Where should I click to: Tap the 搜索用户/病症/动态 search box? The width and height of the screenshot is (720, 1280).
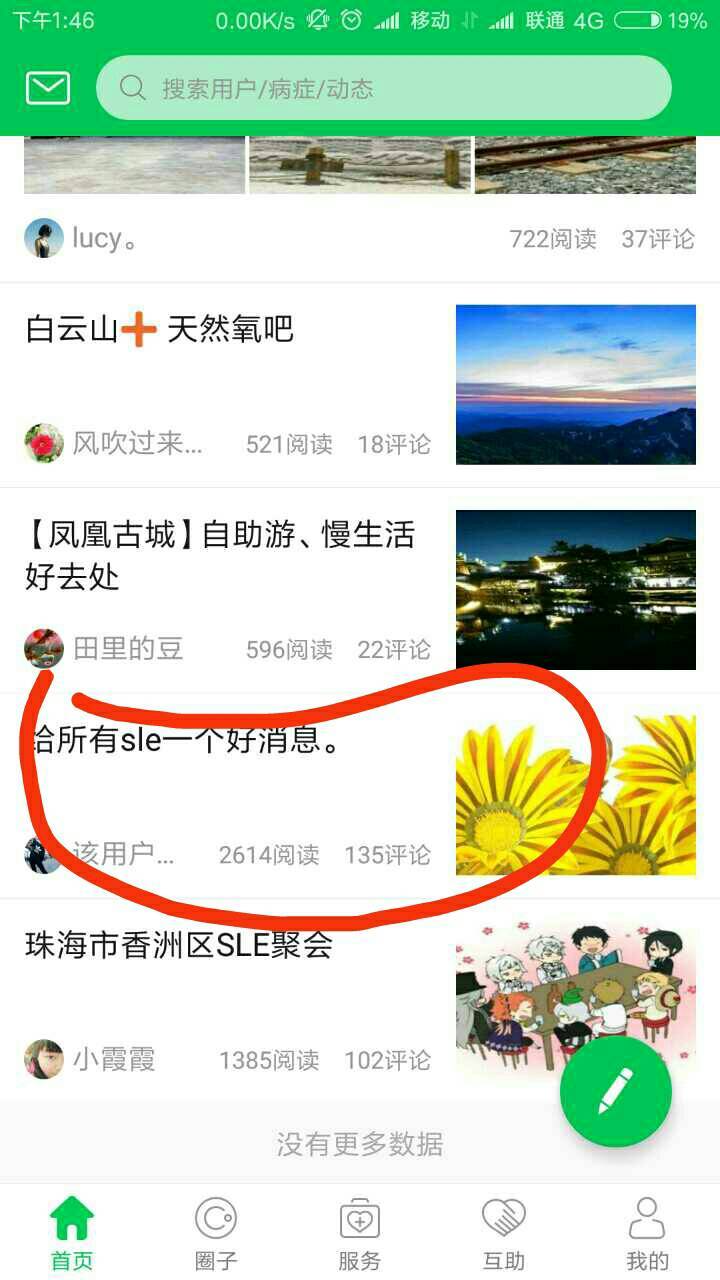point(383,89)
